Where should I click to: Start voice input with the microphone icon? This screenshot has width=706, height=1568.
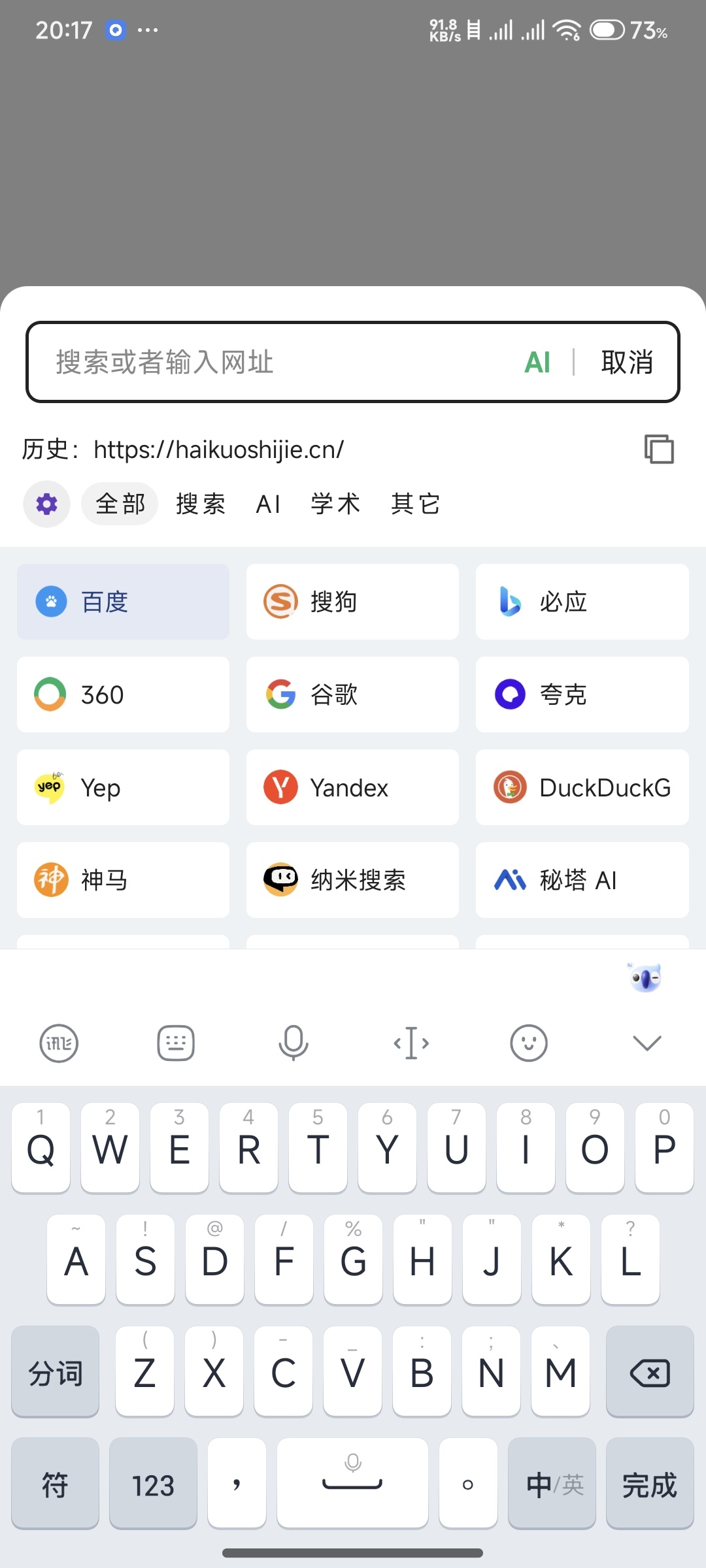coord(294,1043)
